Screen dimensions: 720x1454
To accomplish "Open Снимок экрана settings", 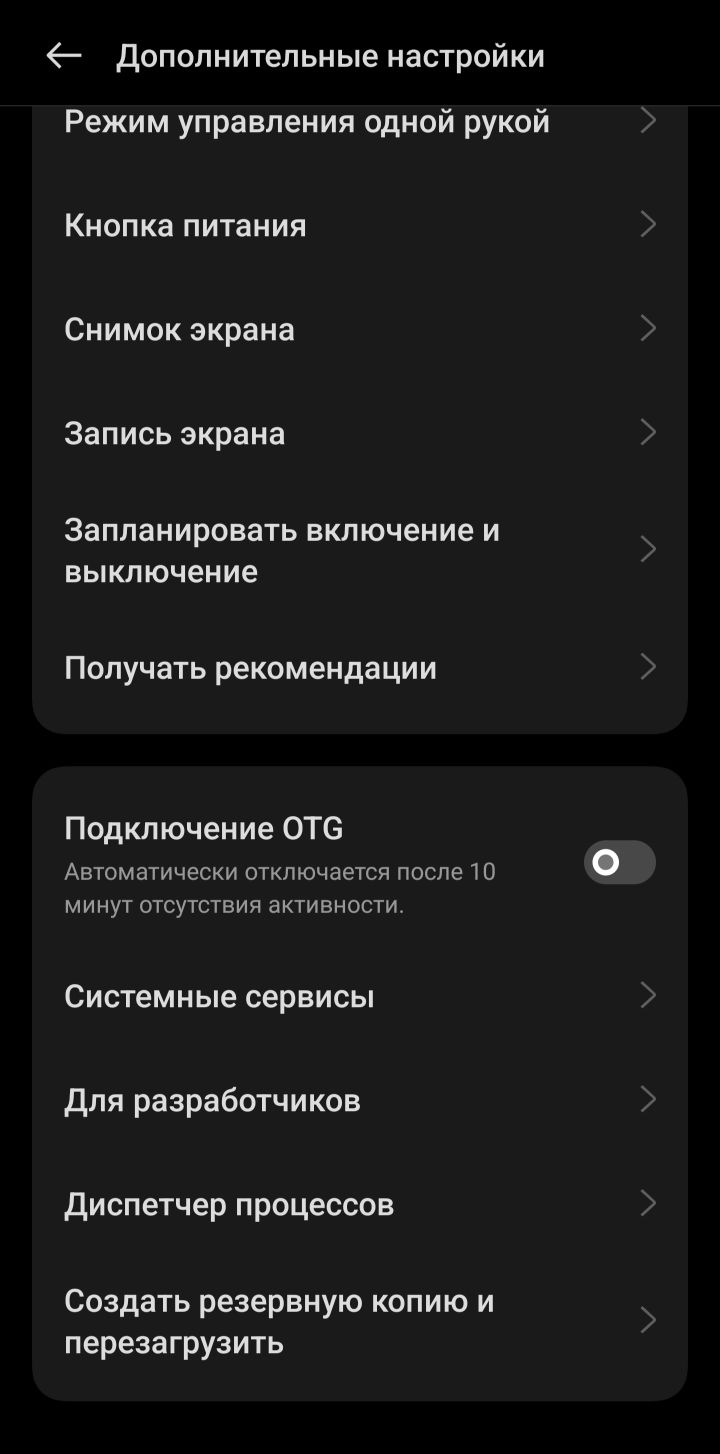I will click(x=180, y=329).
